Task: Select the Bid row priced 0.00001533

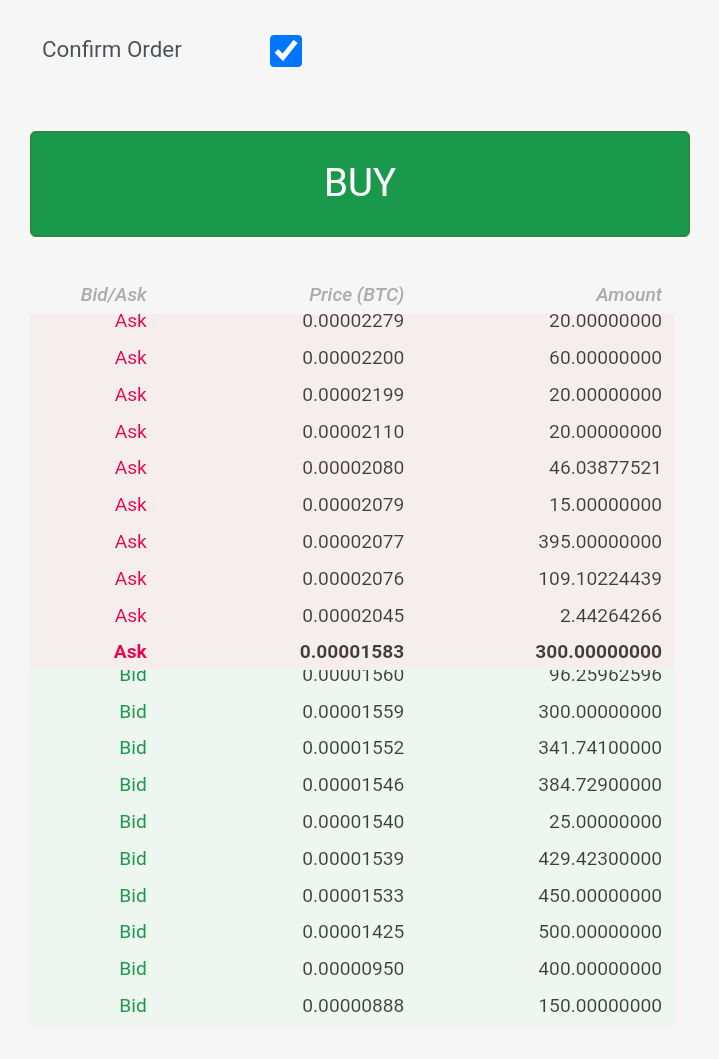Action: (352, 896)
